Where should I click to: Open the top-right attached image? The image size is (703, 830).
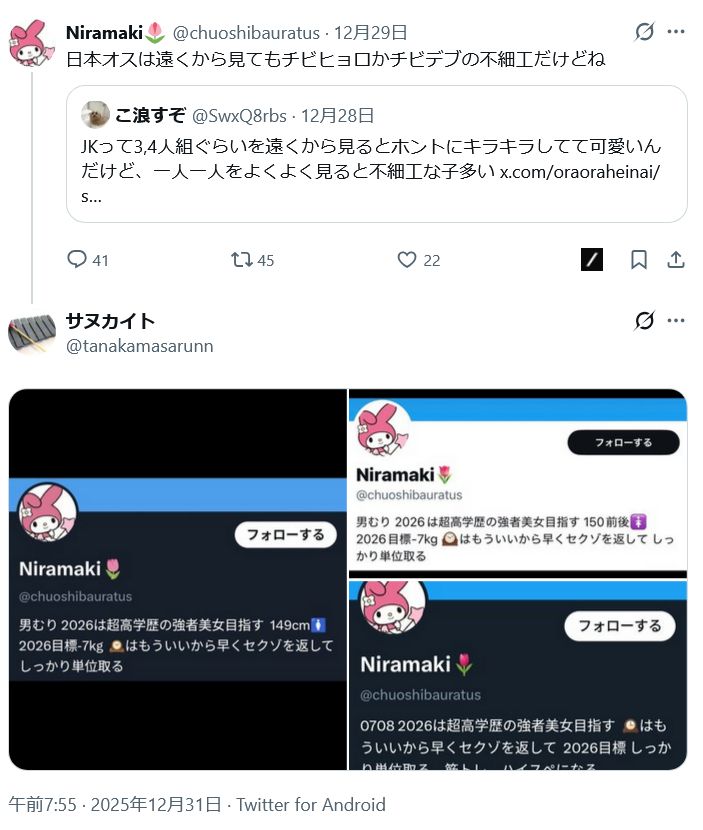click(x=518, y=480)
